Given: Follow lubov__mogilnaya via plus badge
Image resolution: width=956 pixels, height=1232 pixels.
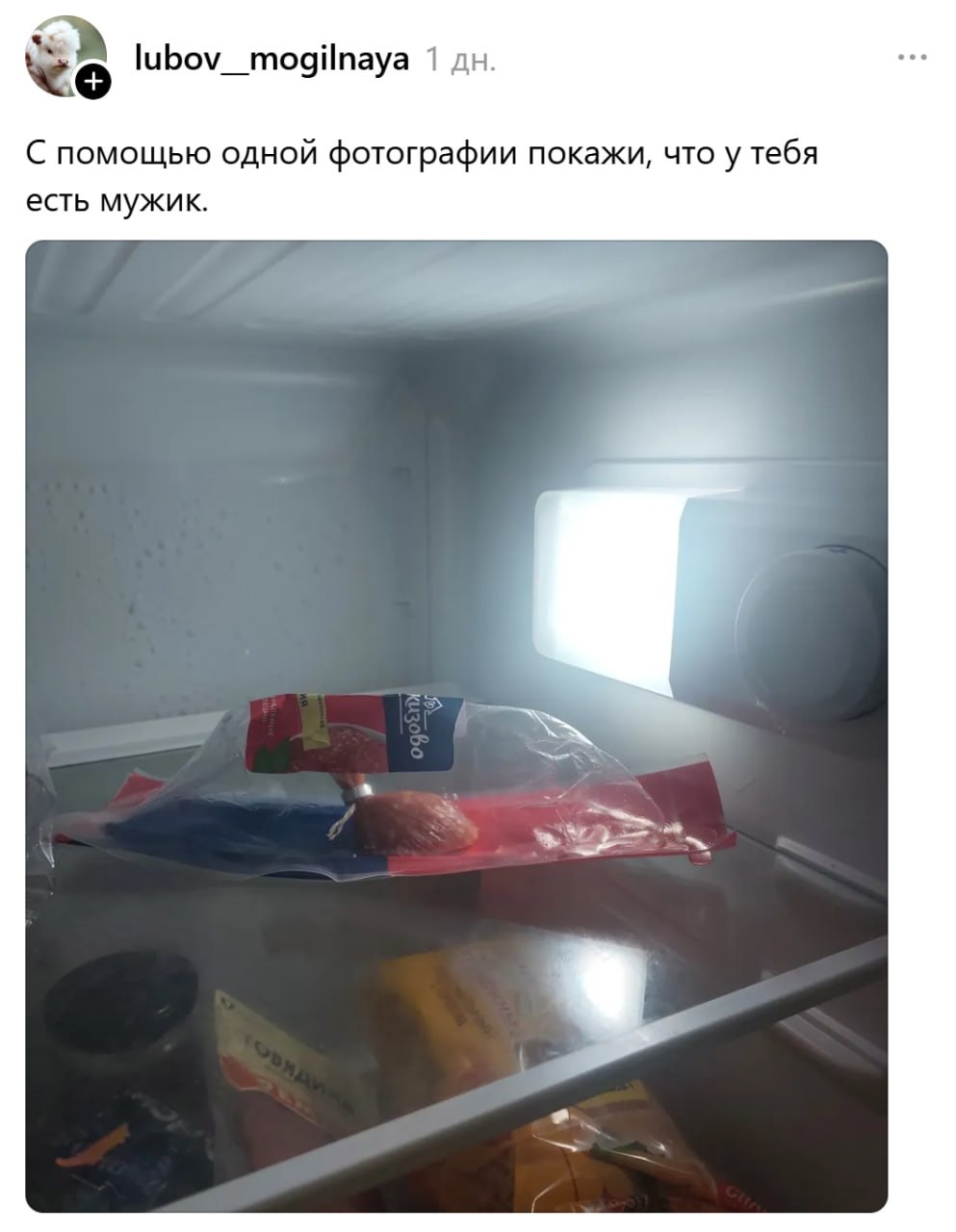Looking at the screenshot, I should 92,83.
